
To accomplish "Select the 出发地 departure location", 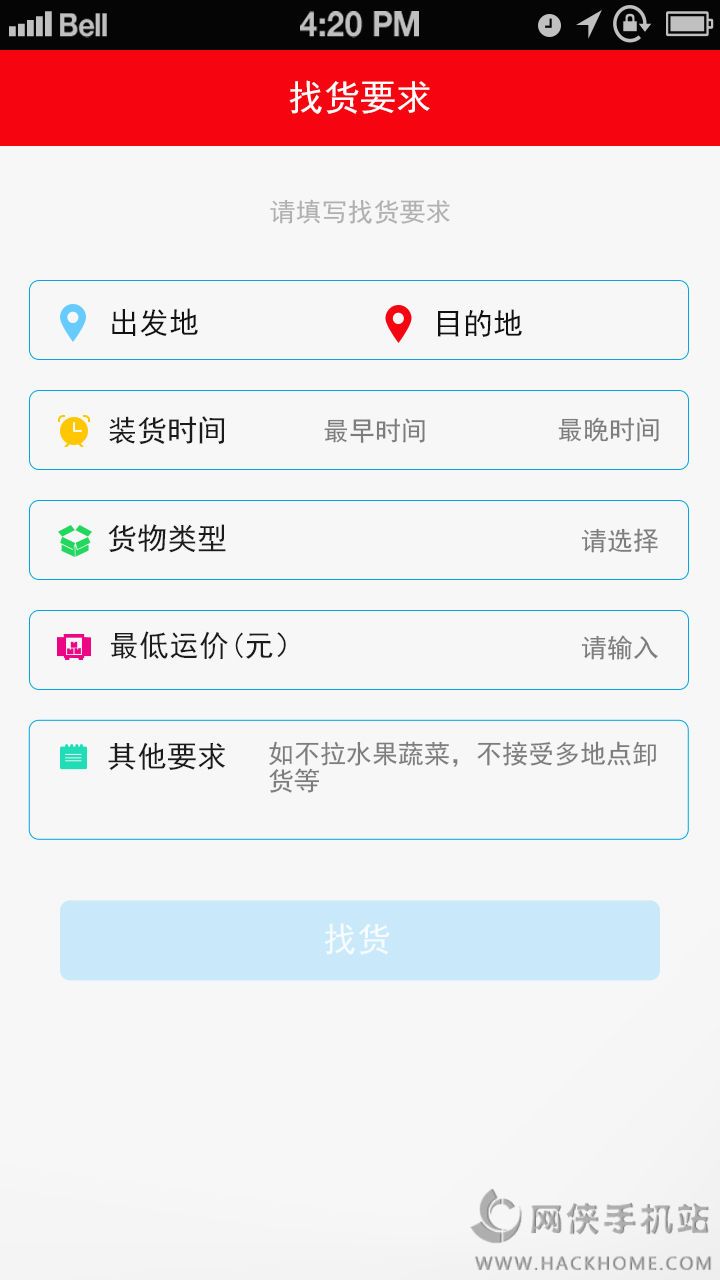I will click(154, 323).
